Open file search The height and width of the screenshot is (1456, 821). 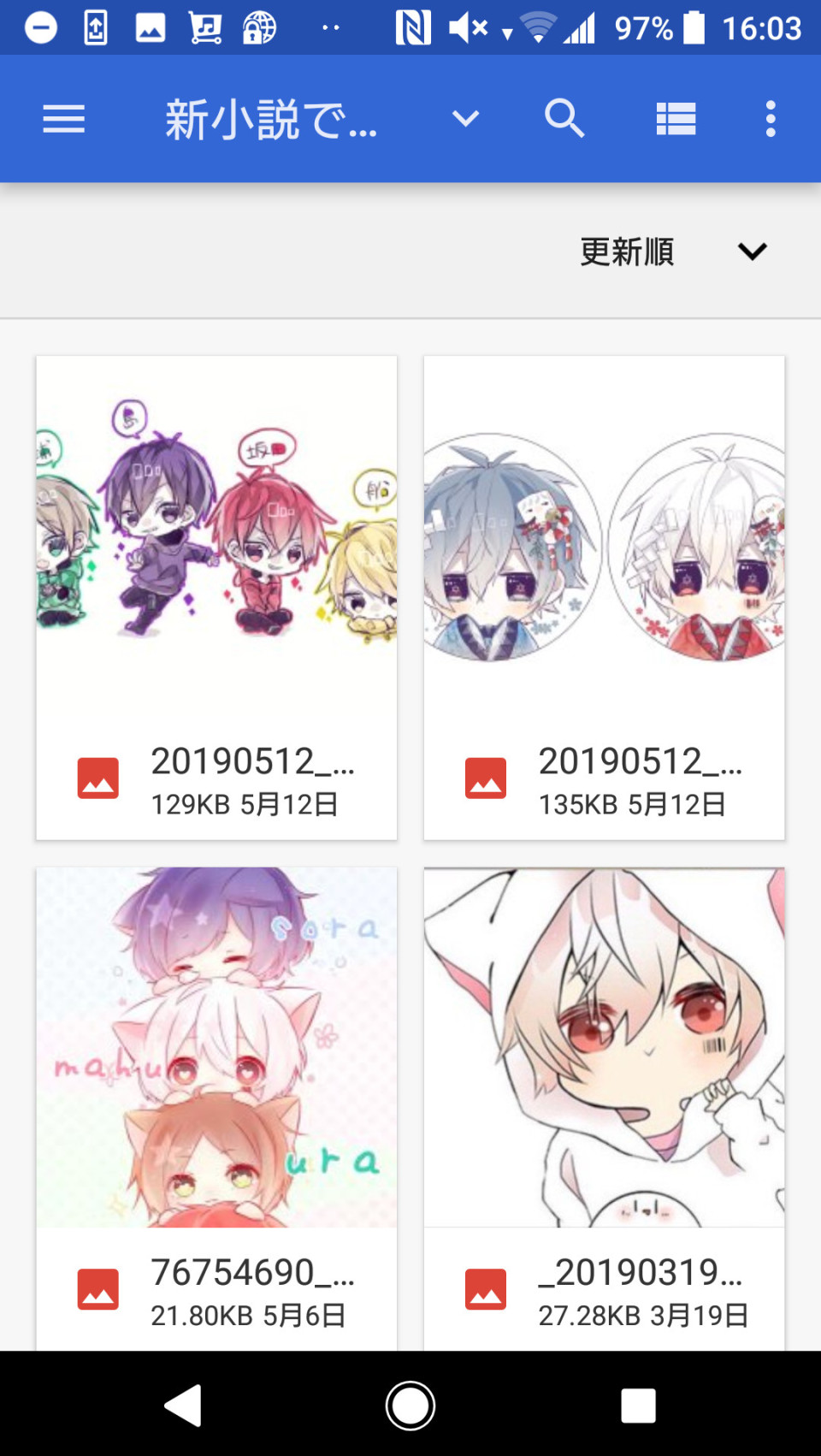564,119
